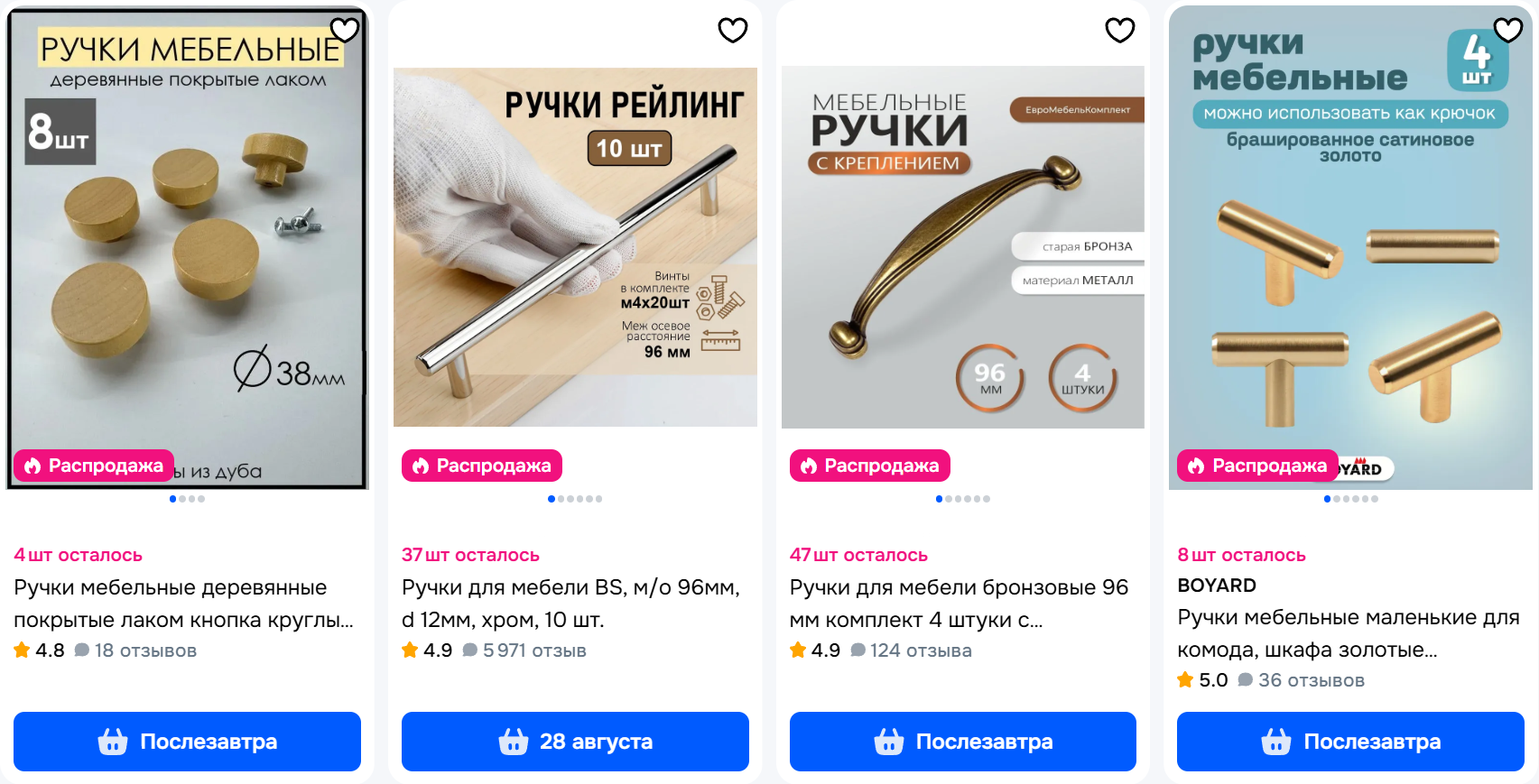This screenshot has height=784, width=1539.
Task: Save BOYARD gold handles to favorites
Action: coord(1507,30)
